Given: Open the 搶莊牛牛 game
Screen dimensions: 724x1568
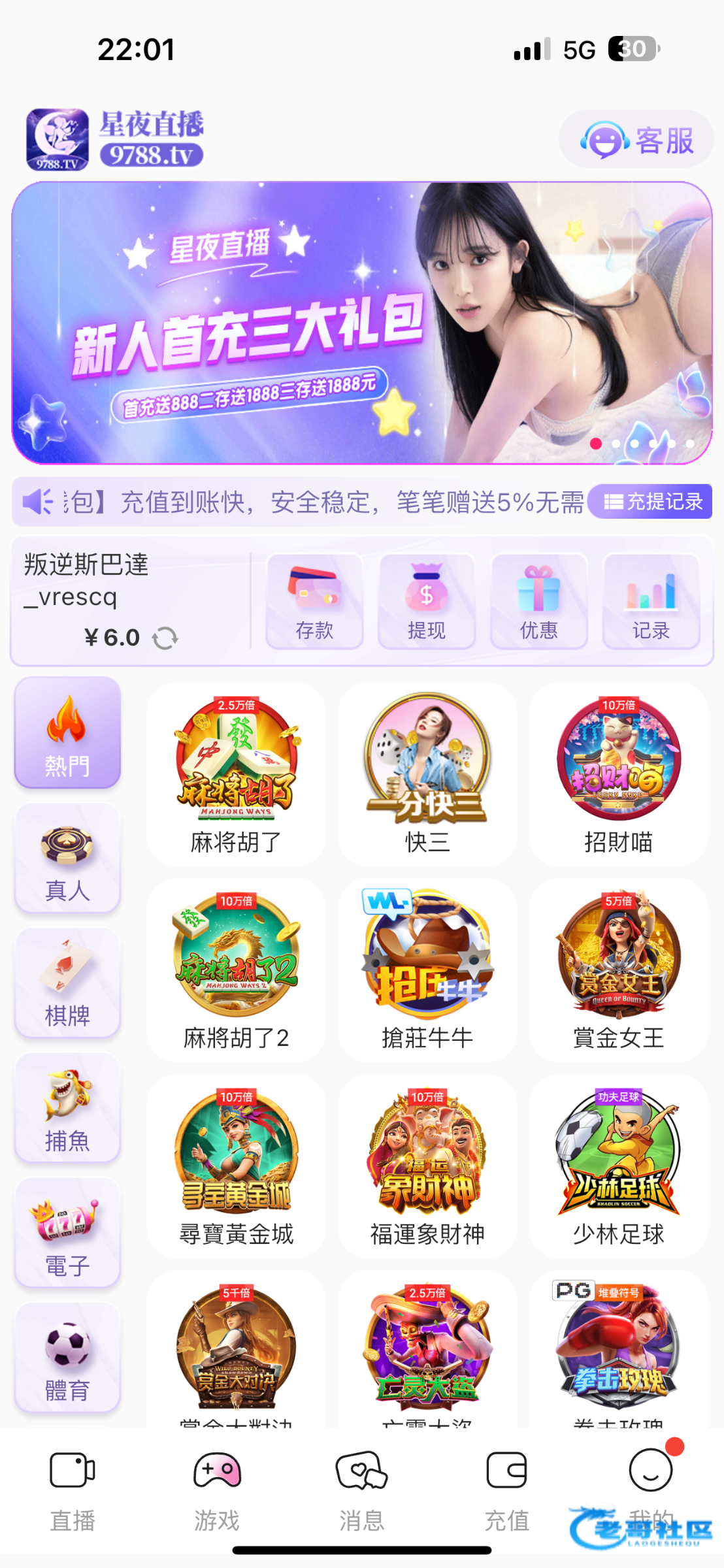Looking at the screenshot, I should pos(427,970).
